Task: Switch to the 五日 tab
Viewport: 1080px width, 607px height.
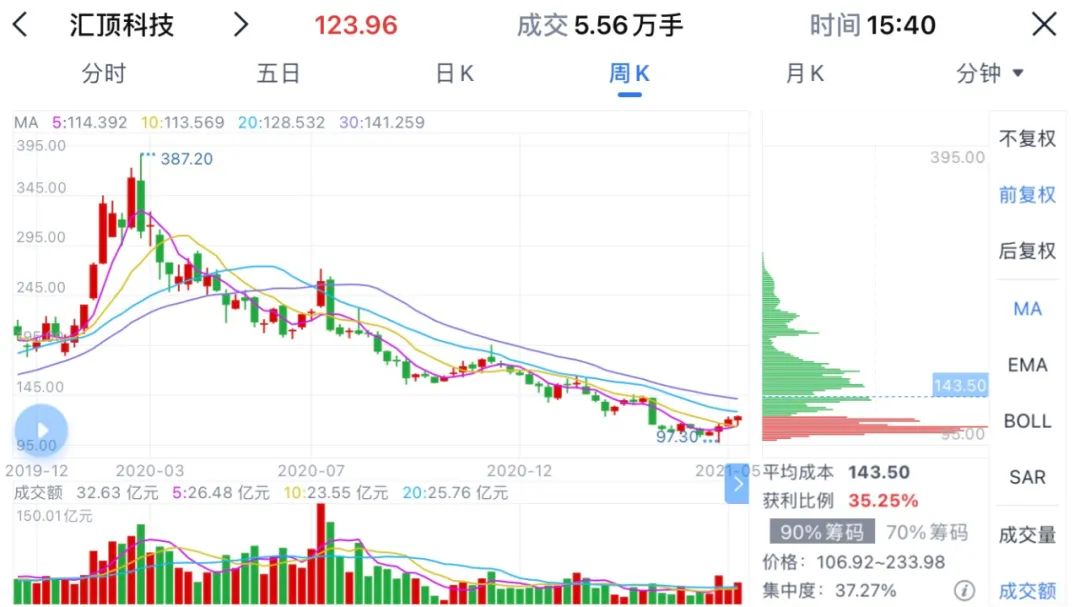Action: [278, 73]
